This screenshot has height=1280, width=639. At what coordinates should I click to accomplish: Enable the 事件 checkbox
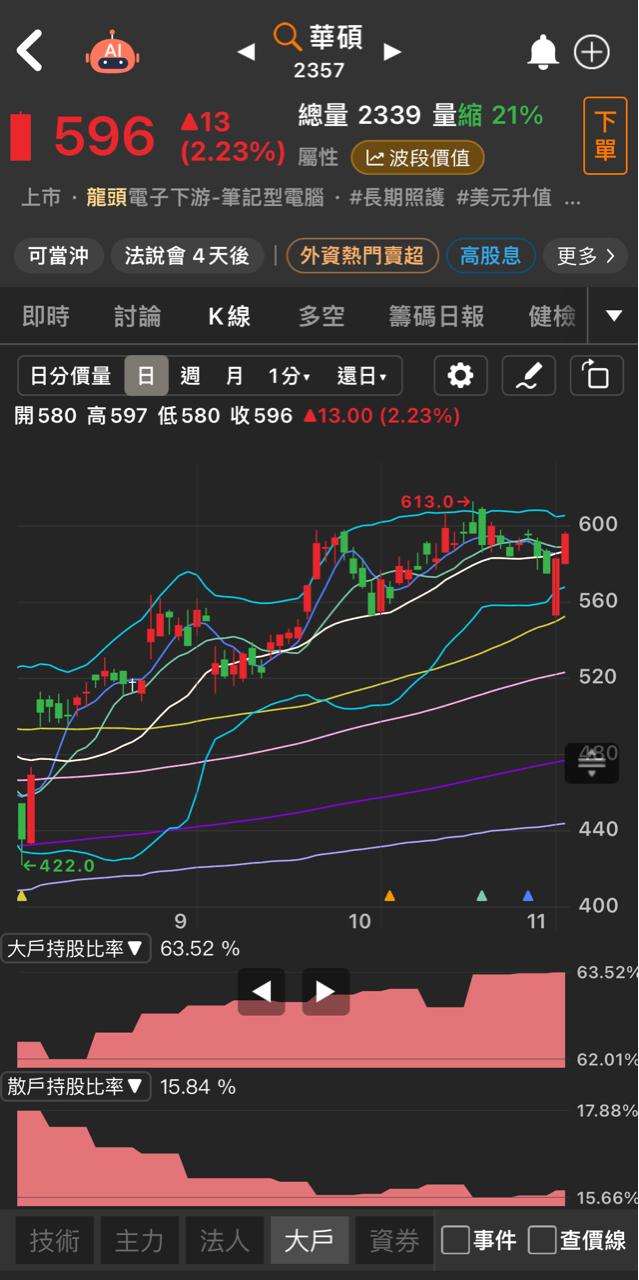(x=456, y=1241)
